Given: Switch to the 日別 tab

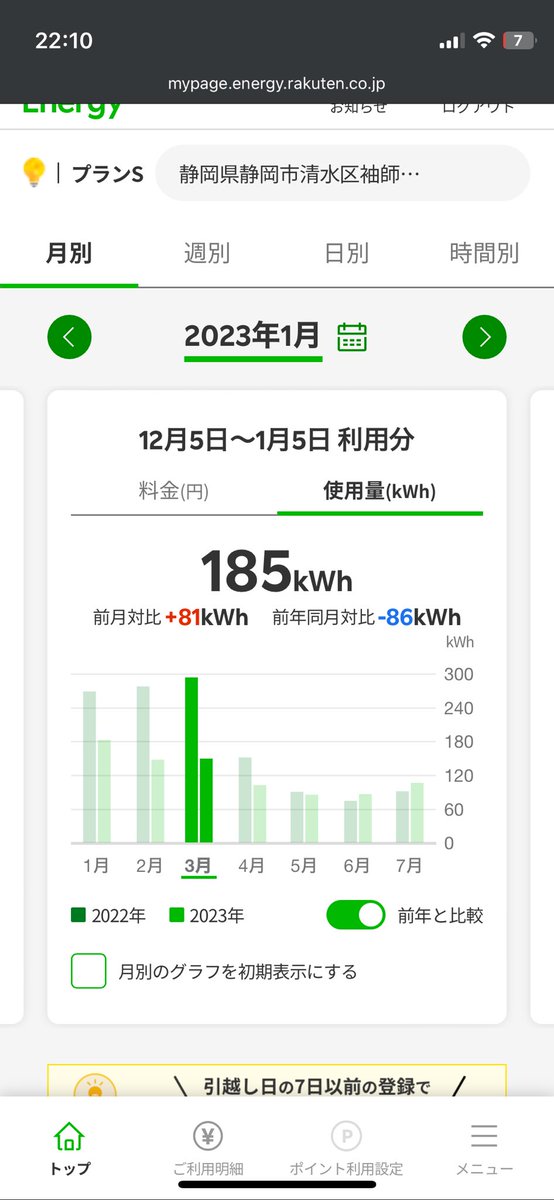Looking at the screenshot, I should click(x=346, y=253).
